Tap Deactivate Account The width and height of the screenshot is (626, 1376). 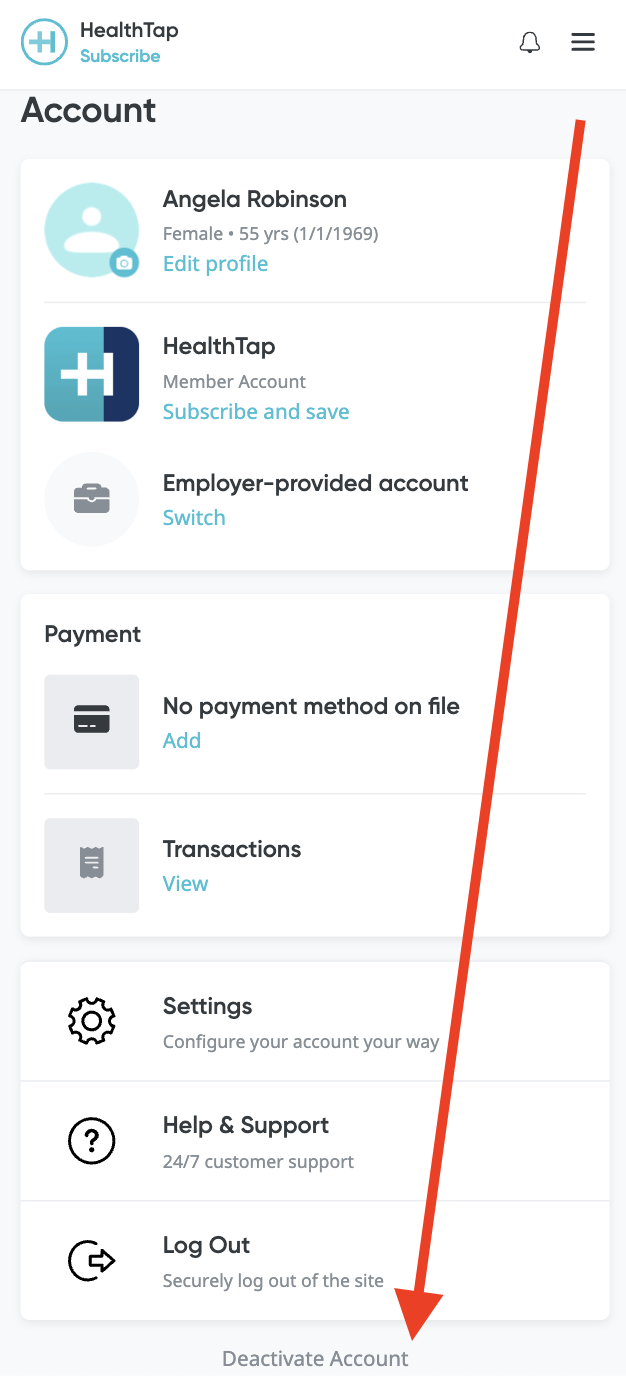[315, 1359]
